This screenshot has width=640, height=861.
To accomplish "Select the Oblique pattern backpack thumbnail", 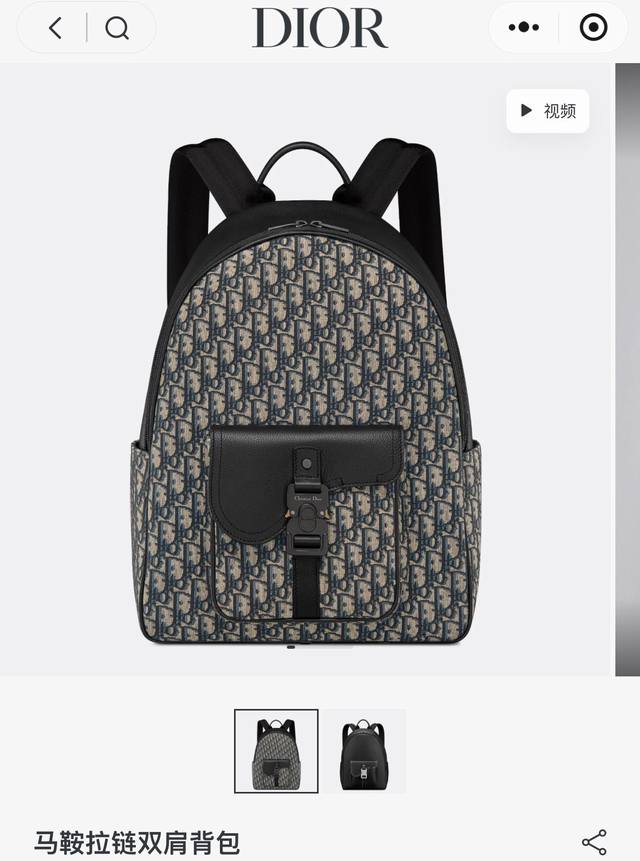I will (x=276, y=751).
